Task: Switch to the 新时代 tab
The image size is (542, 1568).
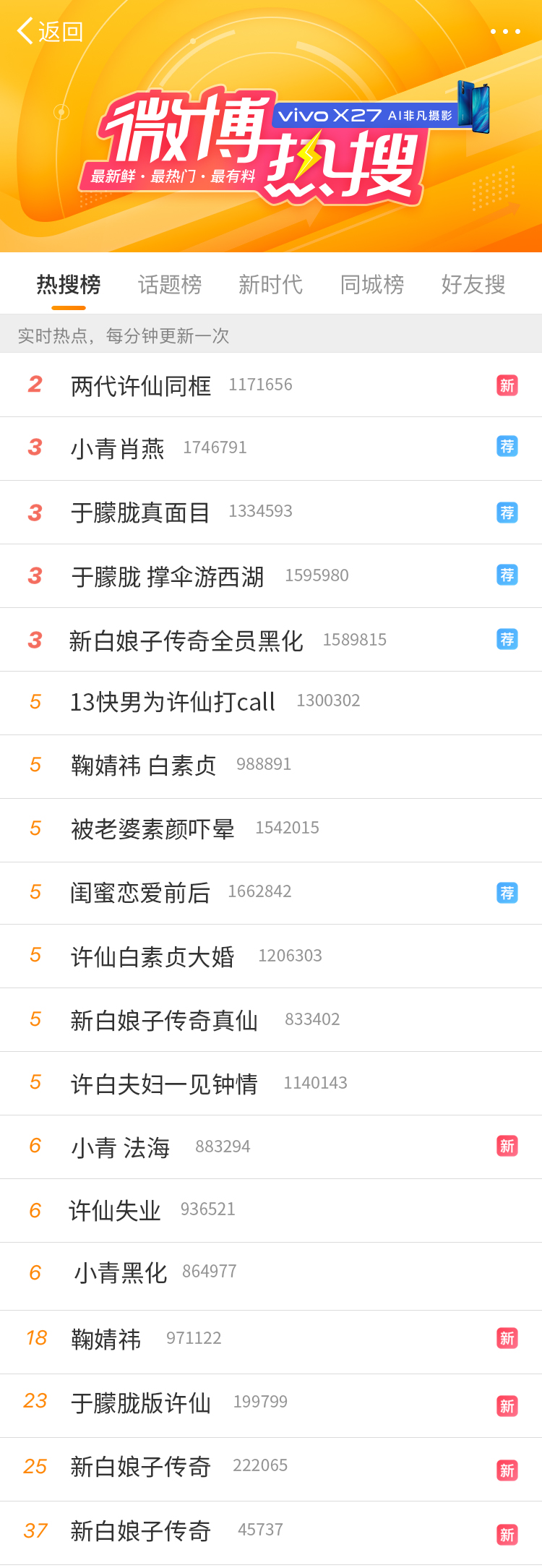Action: point(271,285)
